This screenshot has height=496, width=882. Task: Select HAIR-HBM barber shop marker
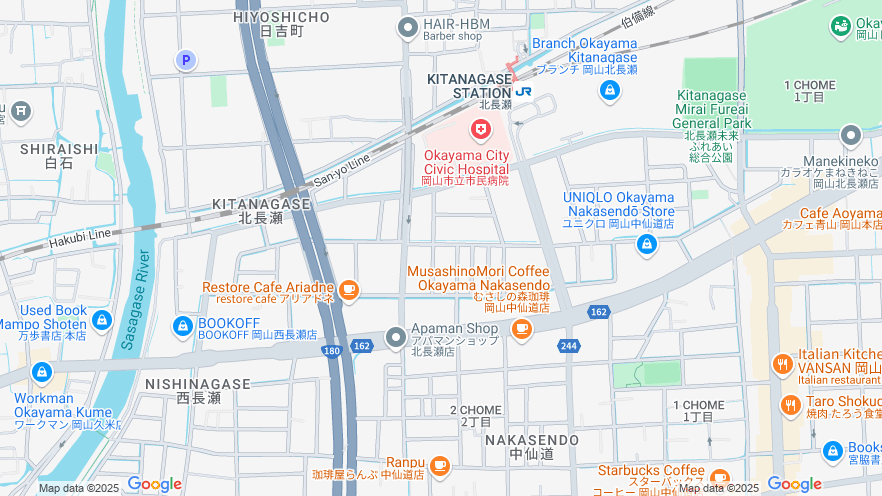[x=407, y=28]
